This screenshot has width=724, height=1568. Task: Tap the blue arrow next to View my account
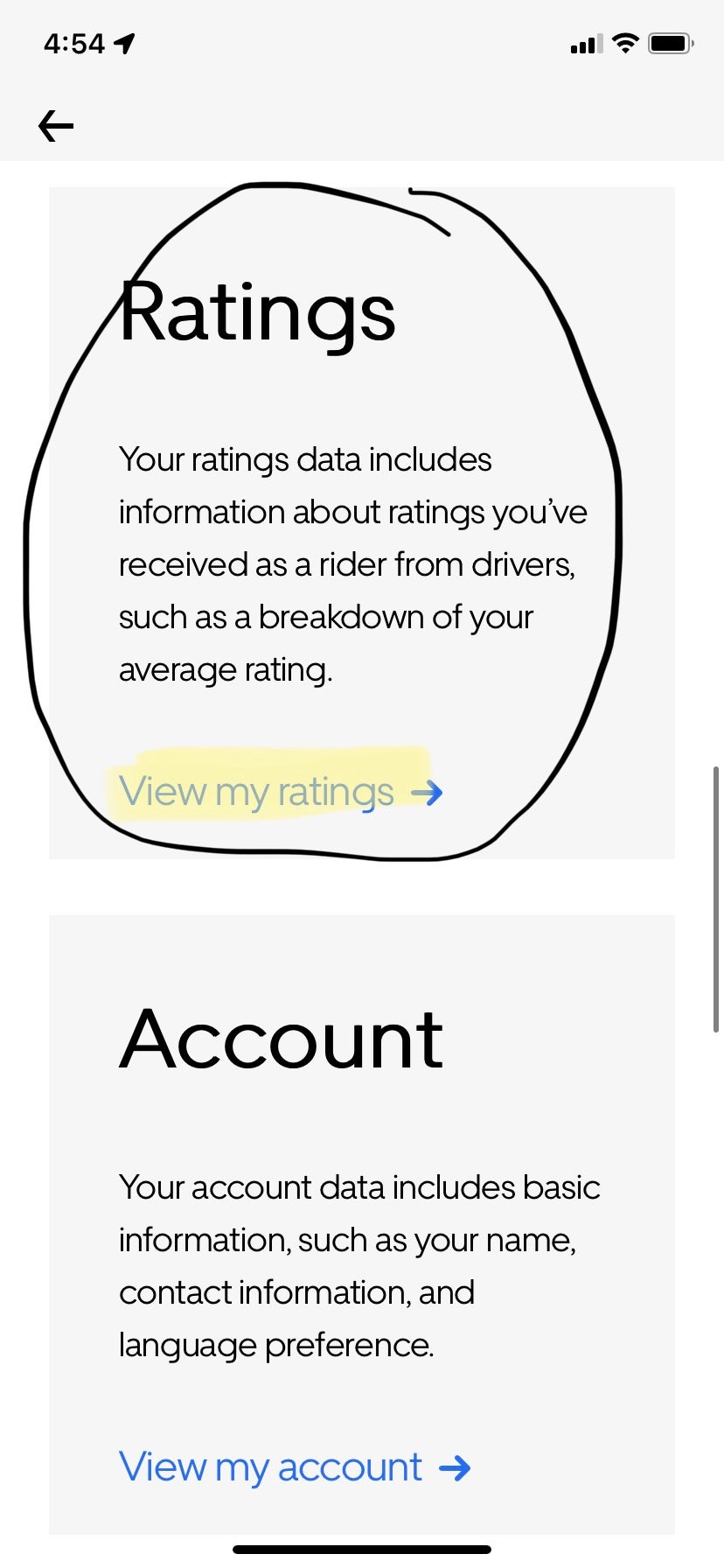[x=456, y=1467]
